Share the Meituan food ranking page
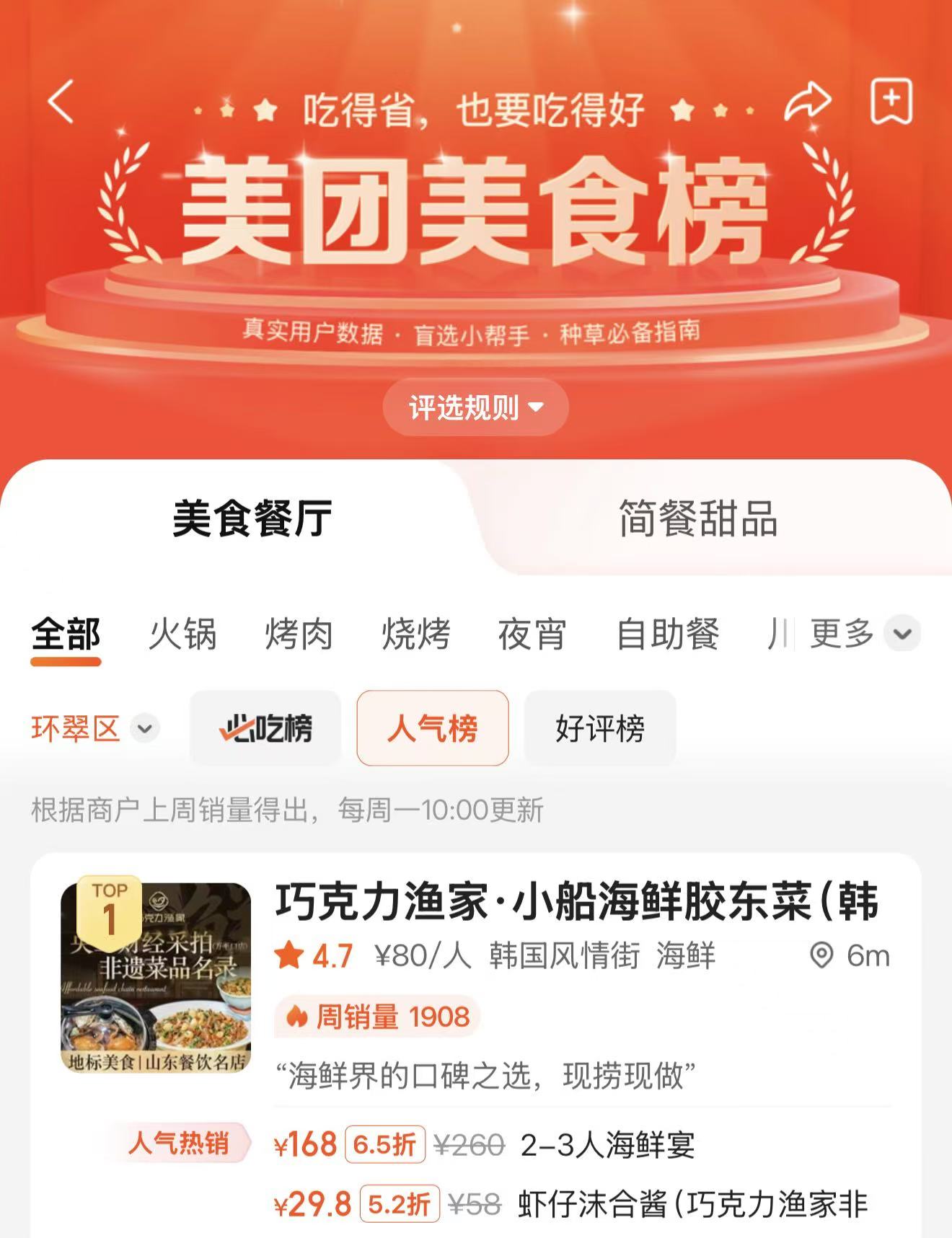The height and width of the screenshot is (1238, 952). click(807, 102)
